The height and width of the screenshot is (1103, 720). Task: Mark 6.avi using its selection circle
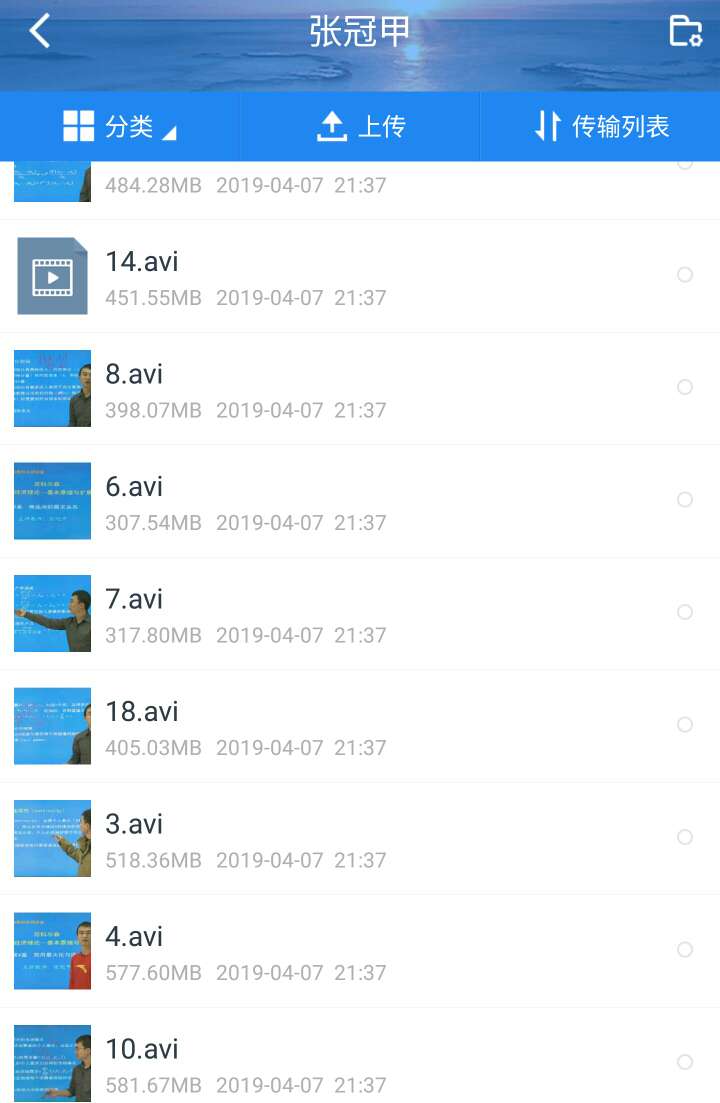click(x=685, y=499)
